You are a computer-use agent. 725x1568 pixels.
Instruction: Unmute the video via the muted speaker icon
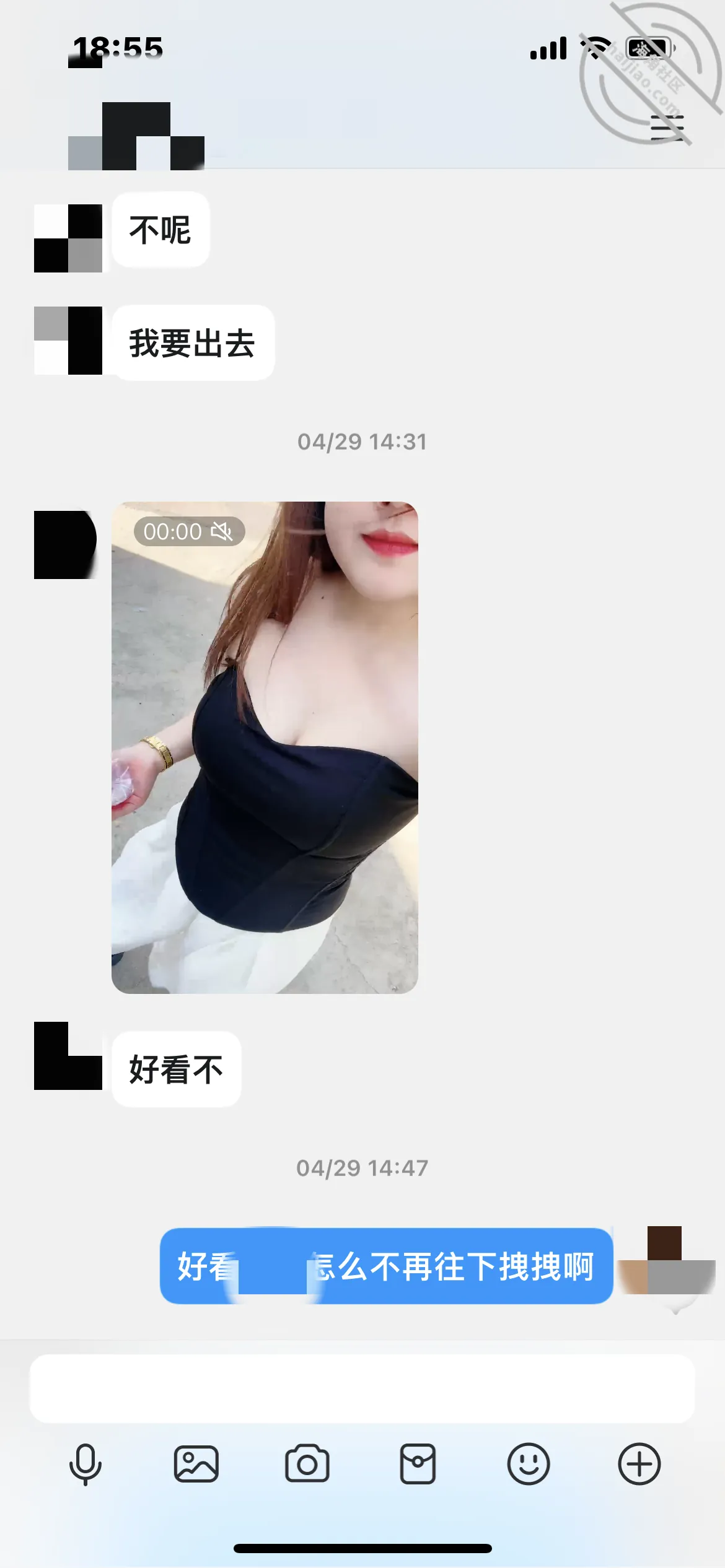(x=222, y=531)
